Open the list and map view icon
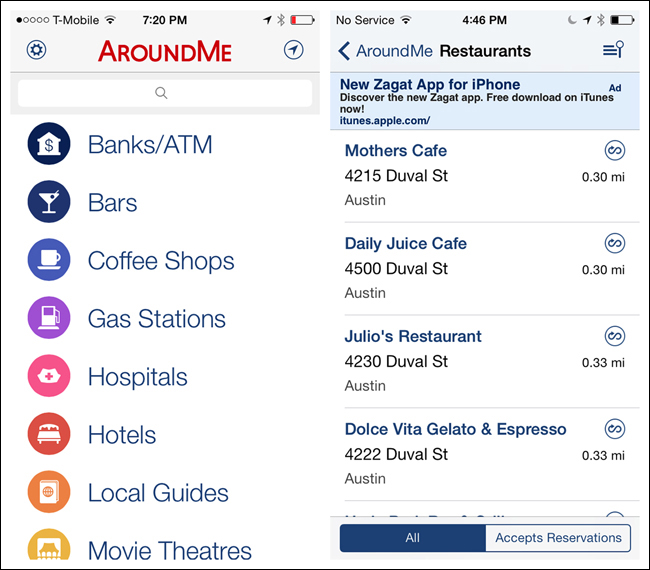The width and height of the screenshot is (650, 570). (613, 51)
